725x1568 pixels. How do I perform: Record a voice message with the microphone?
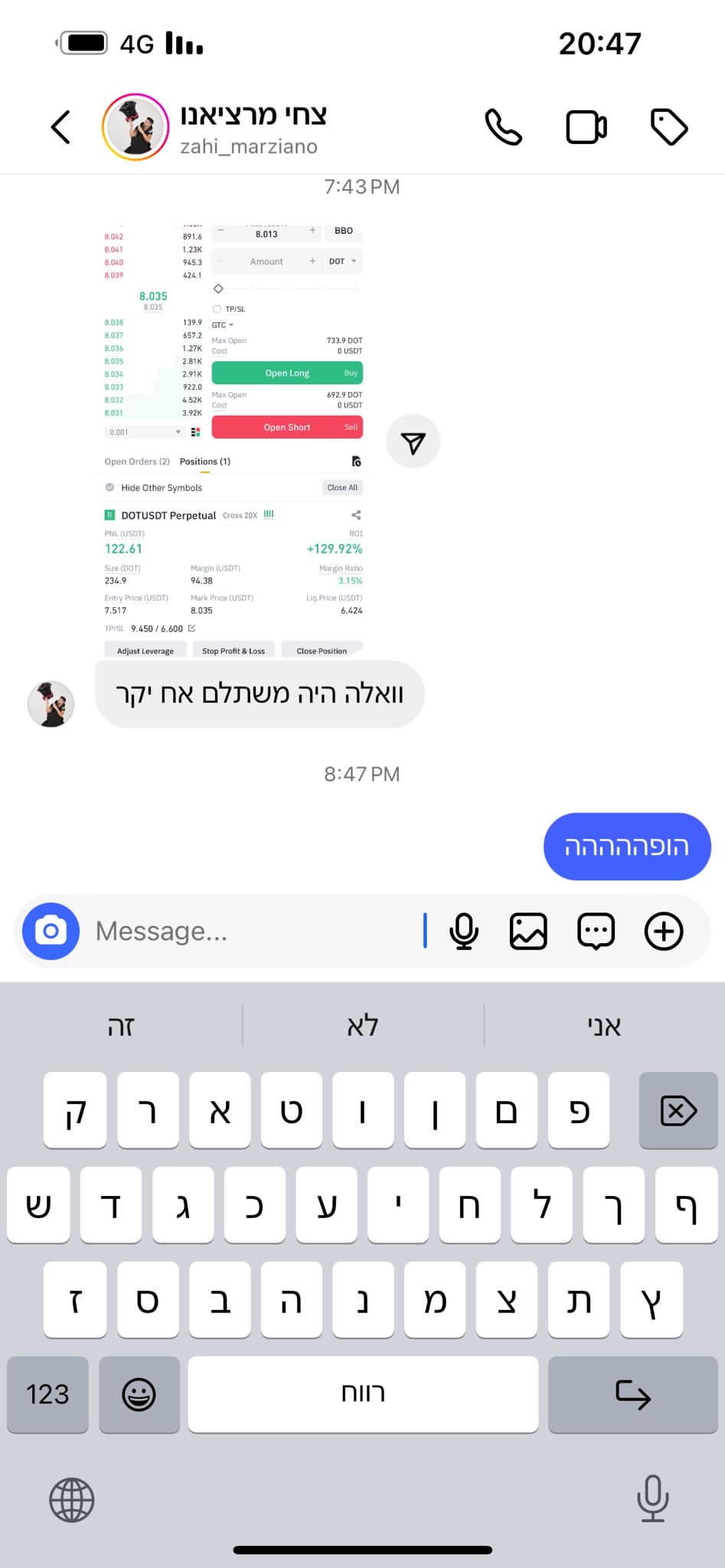(463, 931)
